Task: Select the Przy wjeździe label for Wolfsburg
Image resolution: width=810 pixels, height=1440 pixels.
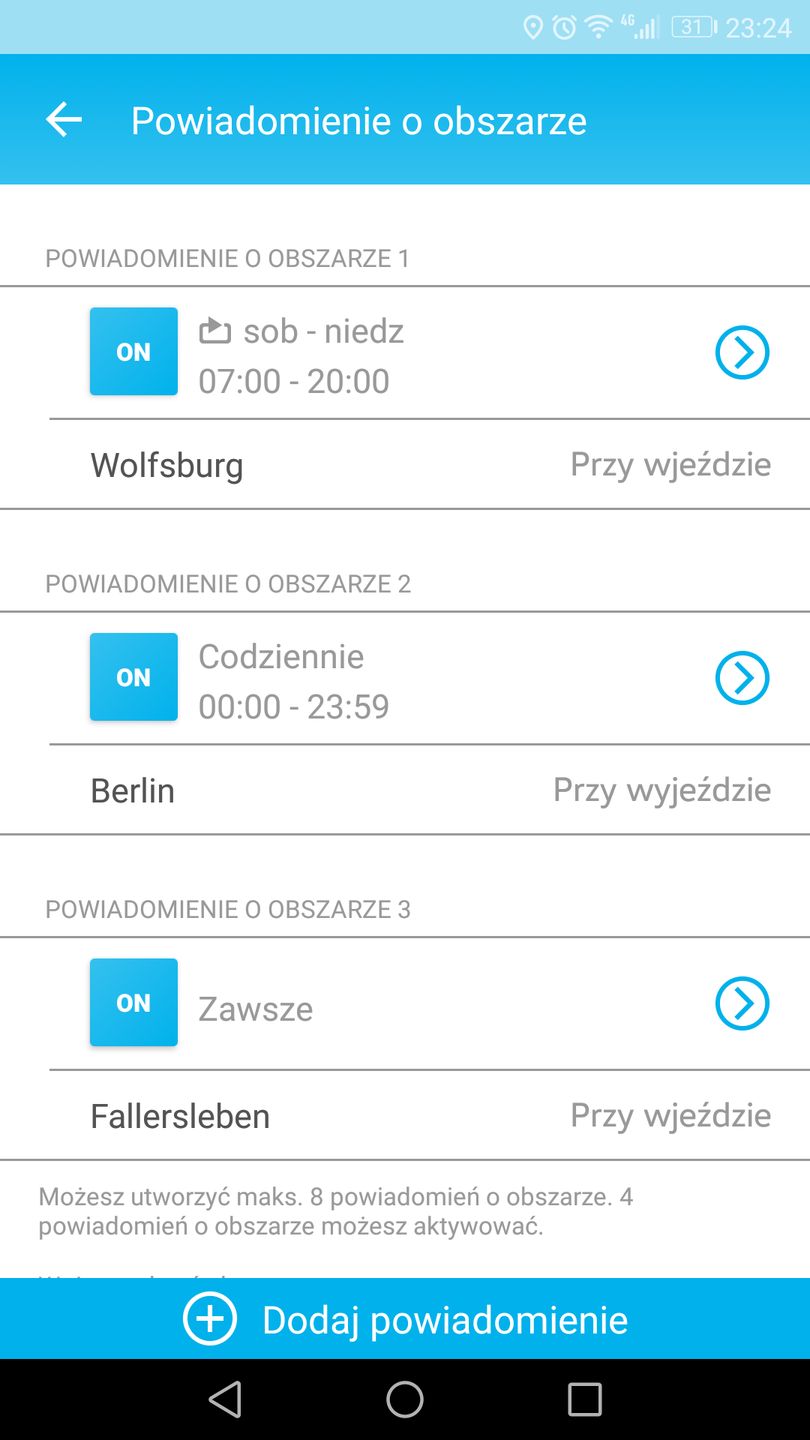Action: click(670, 464)
